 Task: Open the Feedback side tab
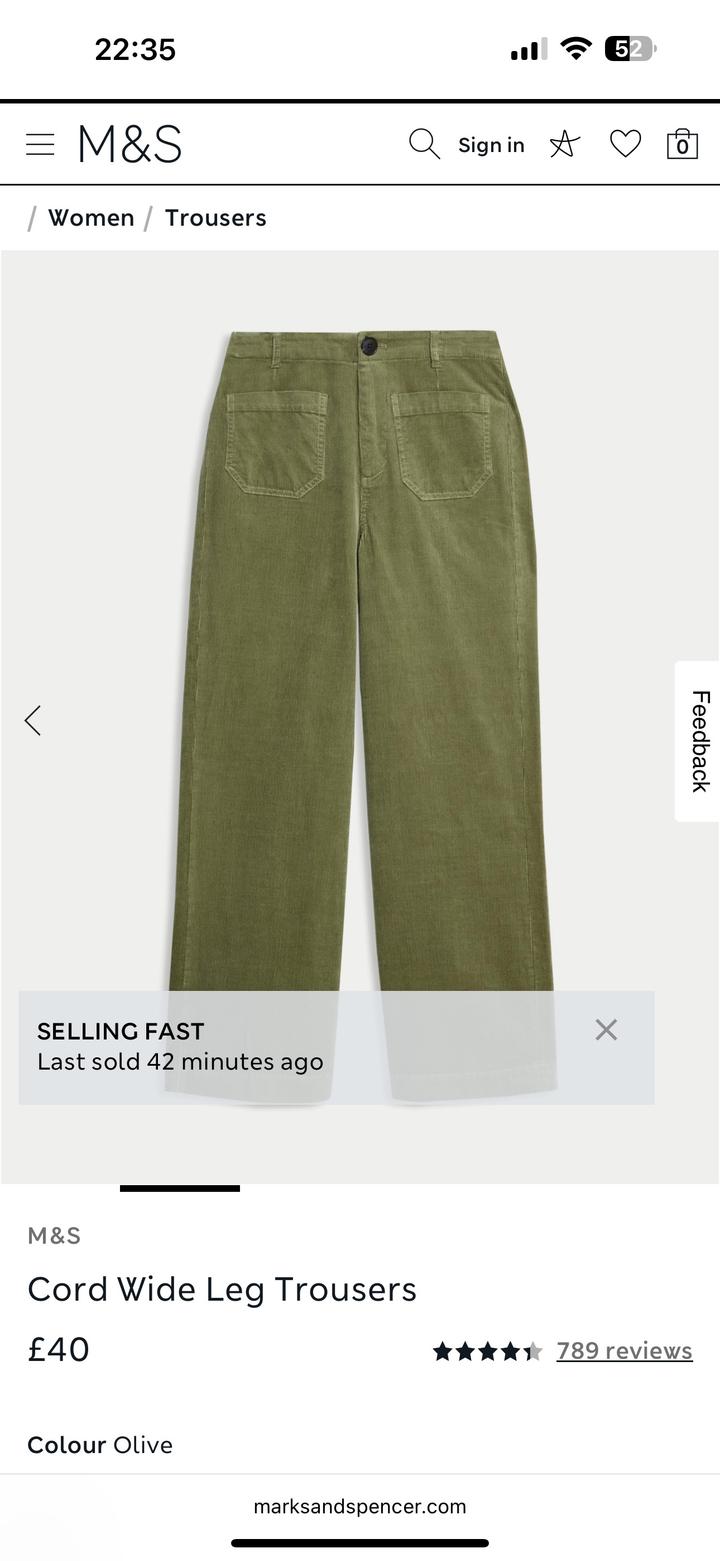[698, 741]
